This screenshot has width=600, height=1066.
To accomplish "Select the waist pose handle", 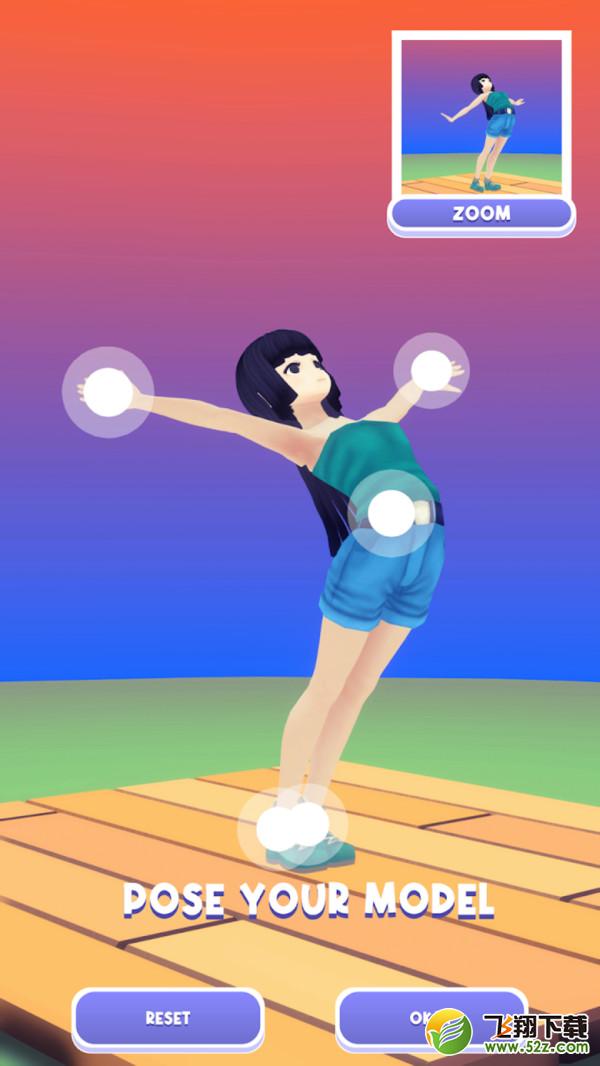I will pos(391,513).
